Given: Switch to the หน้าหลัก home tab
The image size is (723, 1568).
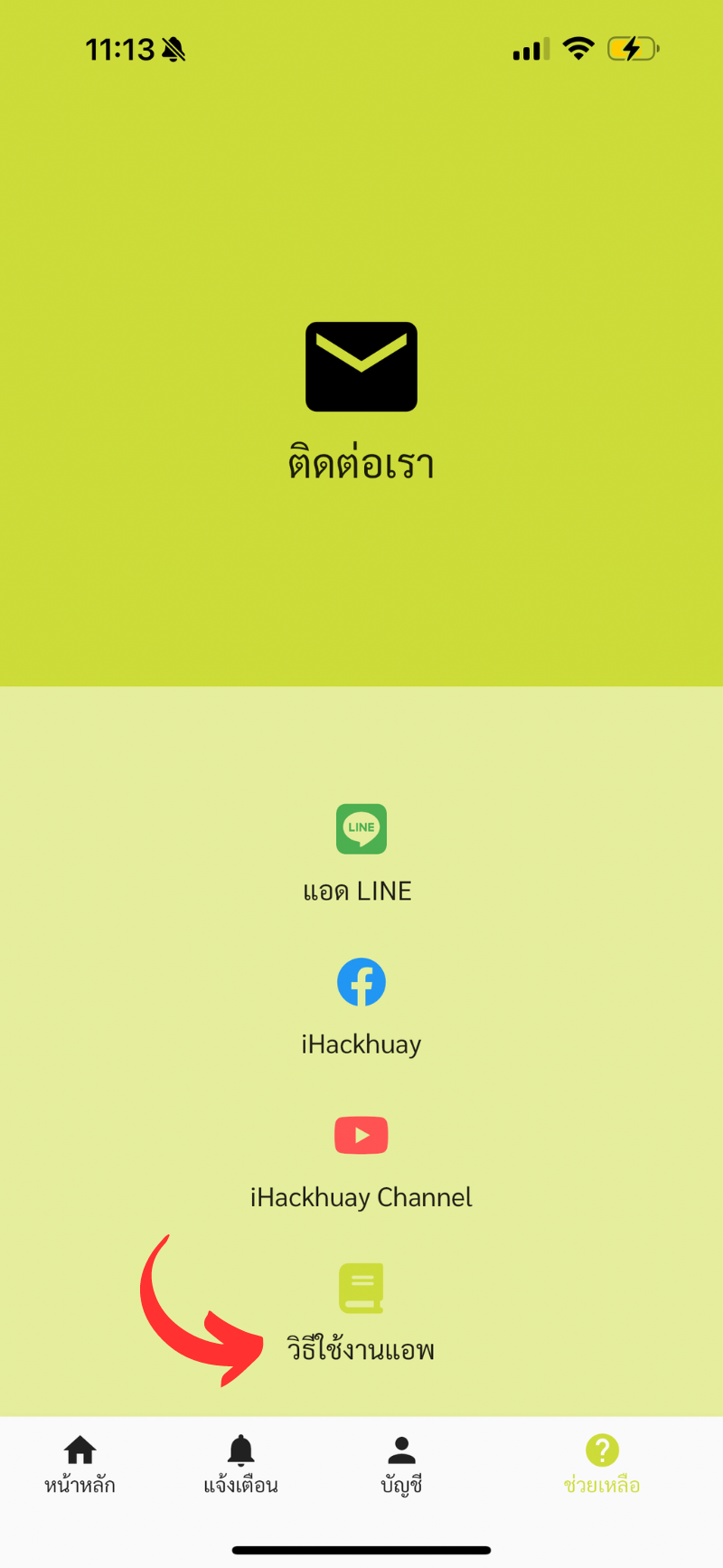Looking at the screenshot, I should 80,1463.
